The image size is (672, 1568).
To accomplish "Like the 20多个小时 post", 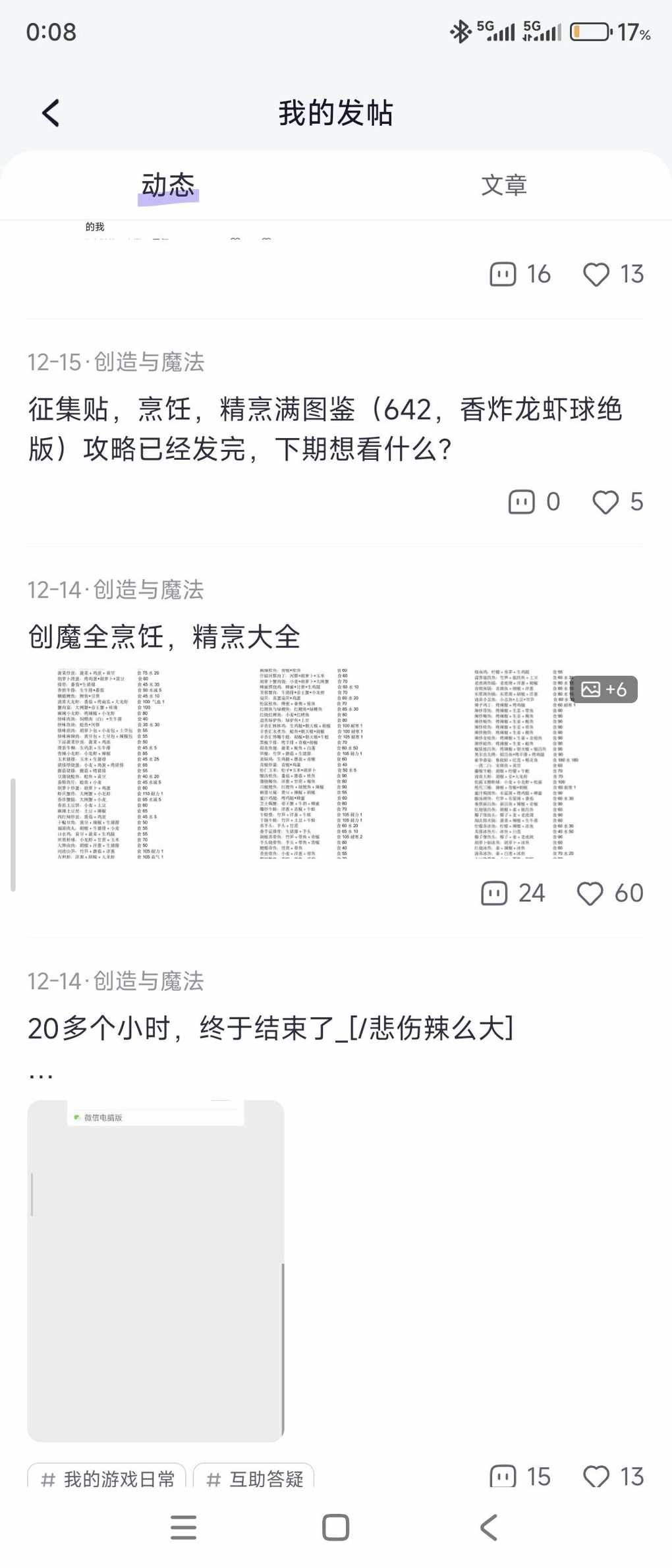I will [596, 1477].
